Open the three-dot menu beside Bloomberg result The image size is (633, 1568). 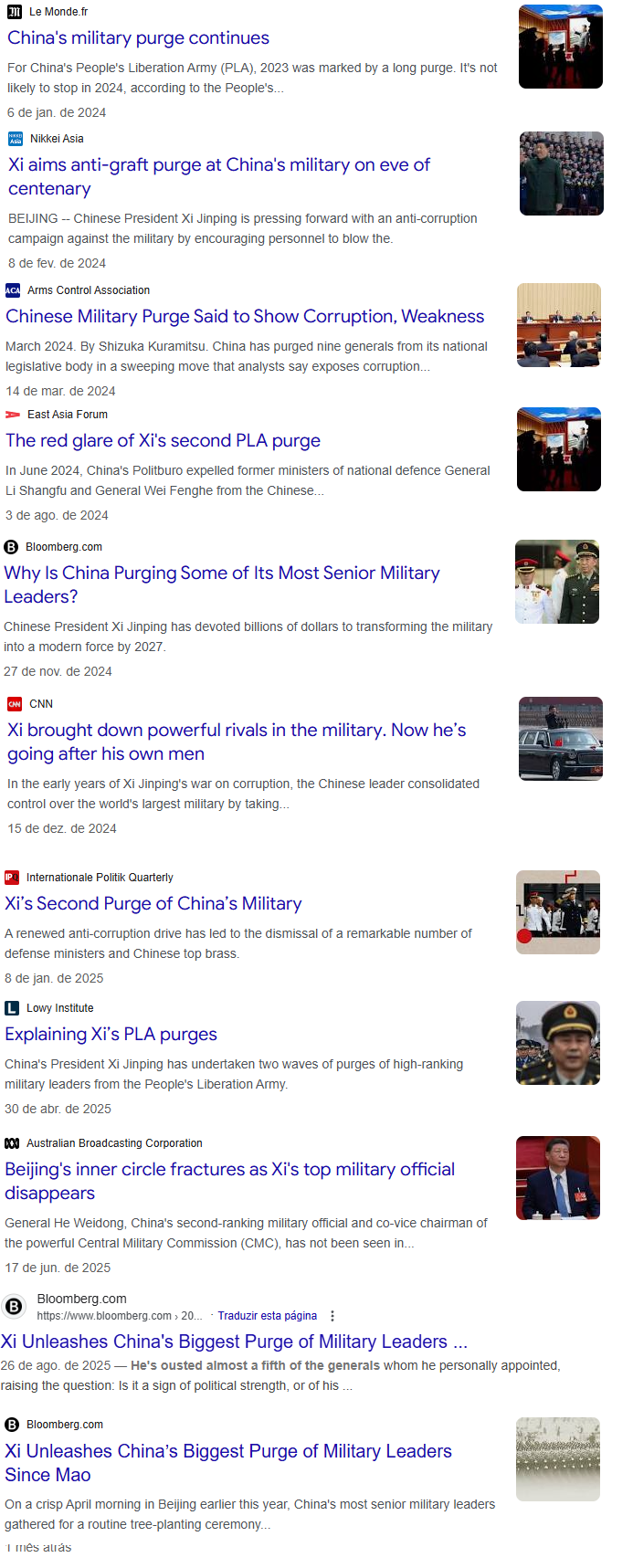[x=332, y=1316]
